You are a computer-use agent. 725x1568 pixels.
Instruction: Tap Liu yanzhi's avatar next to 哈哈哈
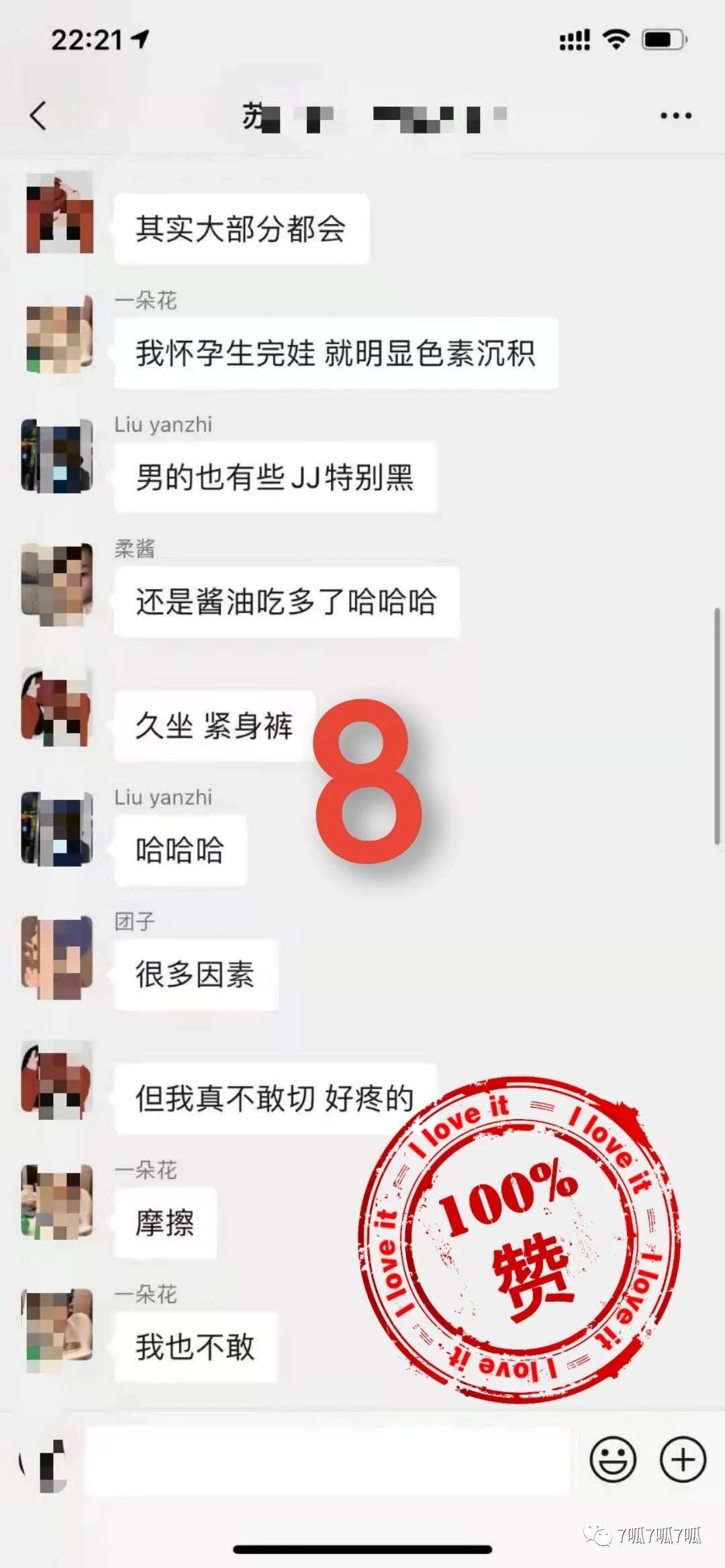57,829
